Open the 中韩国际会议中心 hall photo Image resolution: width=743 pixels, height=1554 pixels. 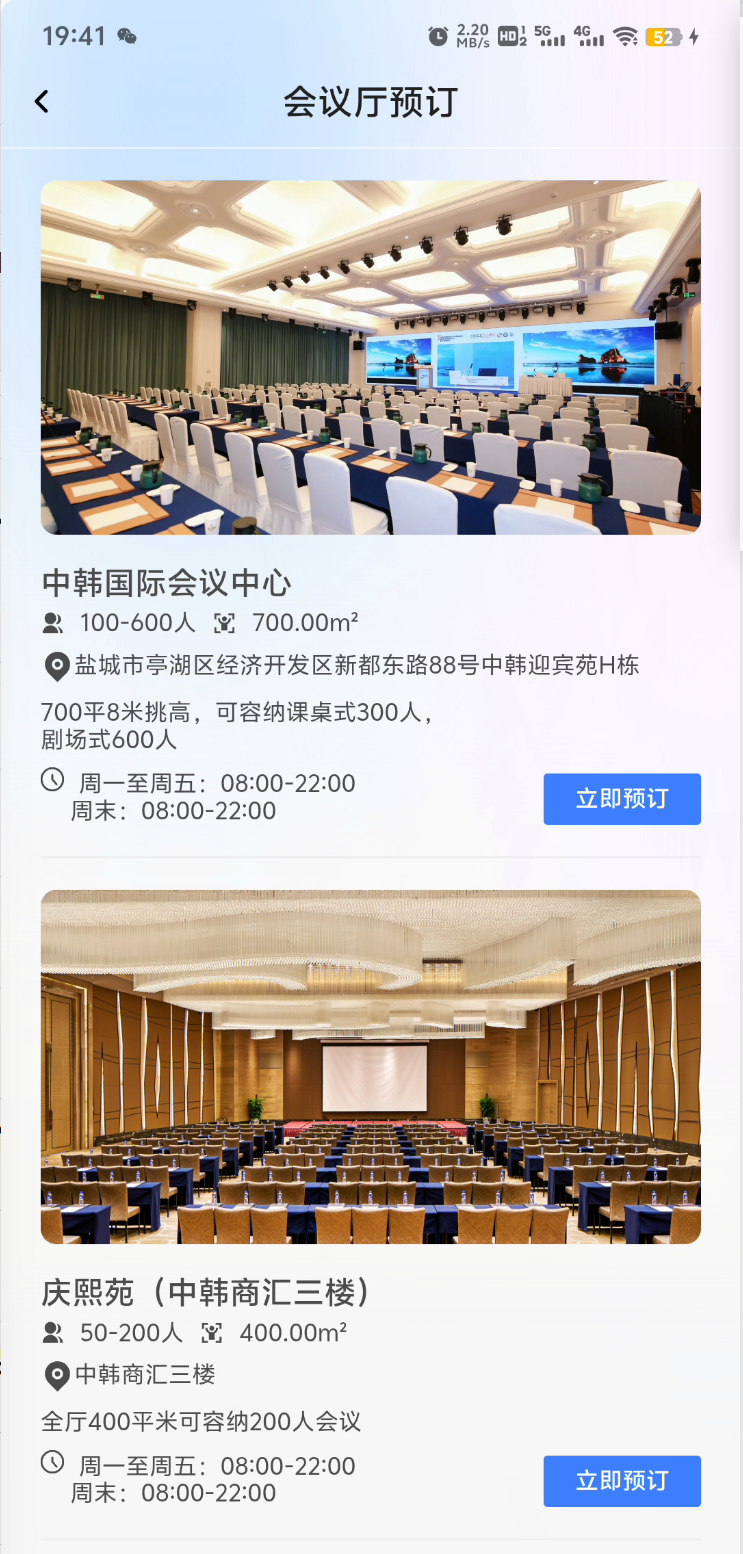pos(370,357)
